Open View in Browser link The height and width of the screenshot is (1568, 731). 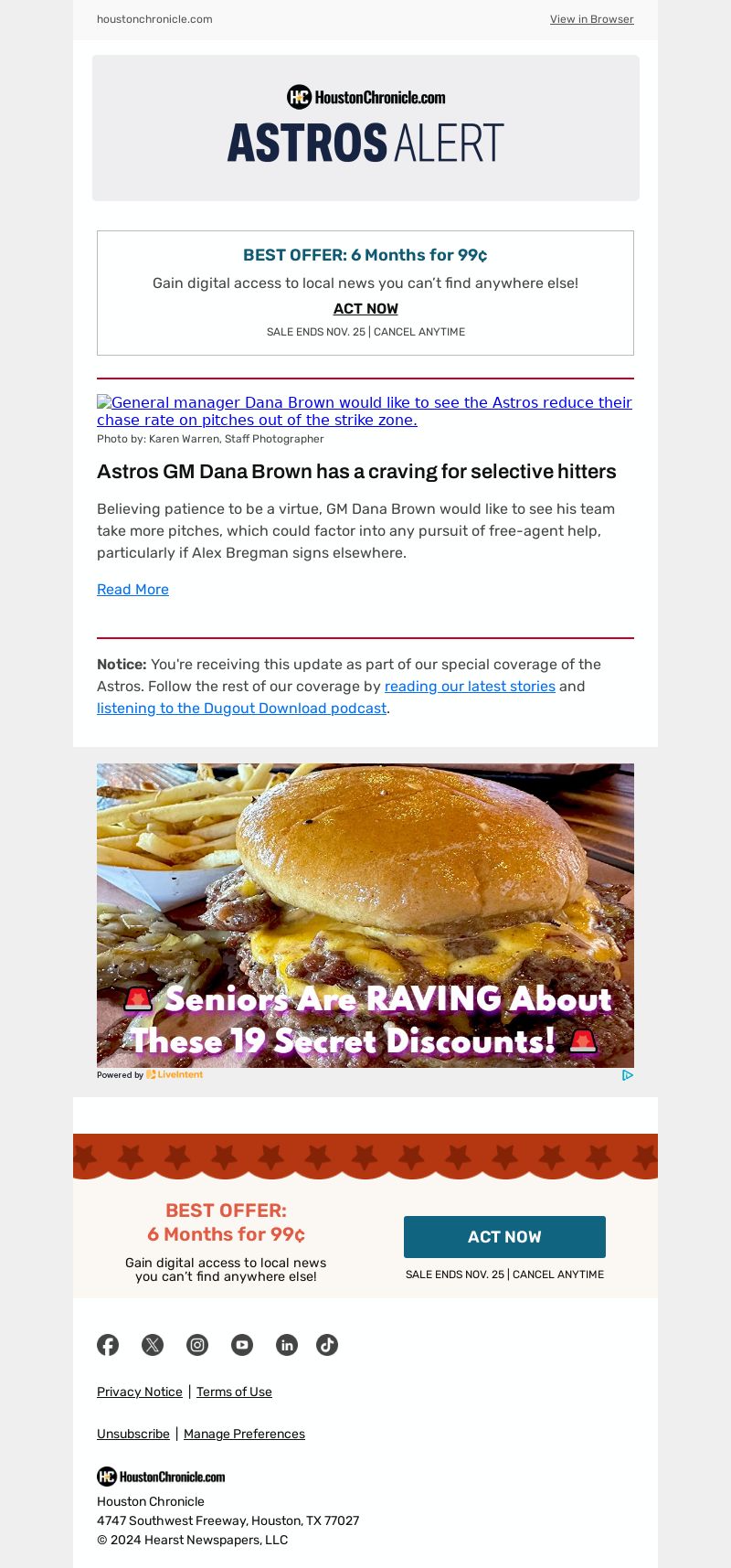pyautogui.click(x=591, y=19)
